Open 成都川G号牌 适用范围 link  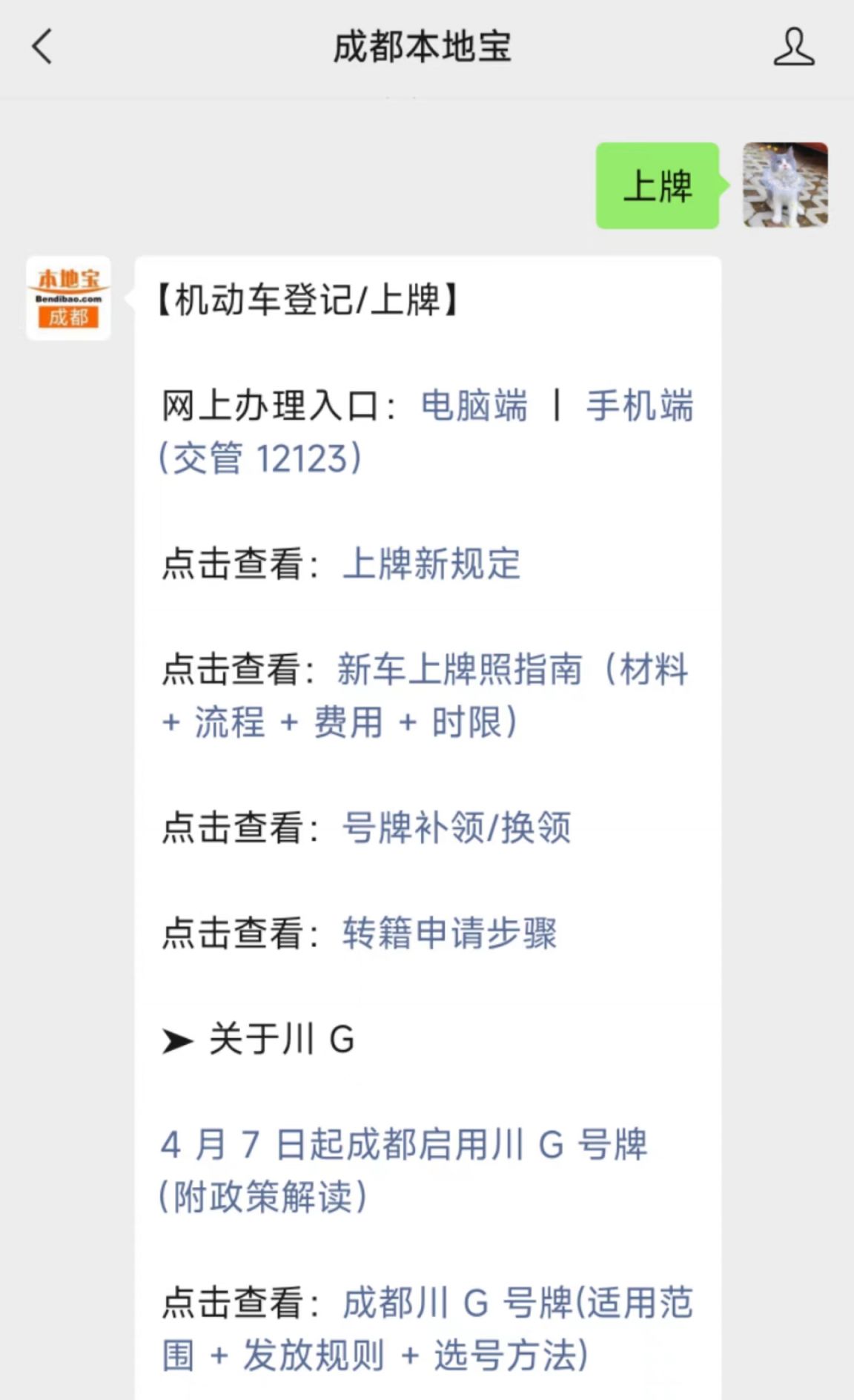(x=428, y=1329)
